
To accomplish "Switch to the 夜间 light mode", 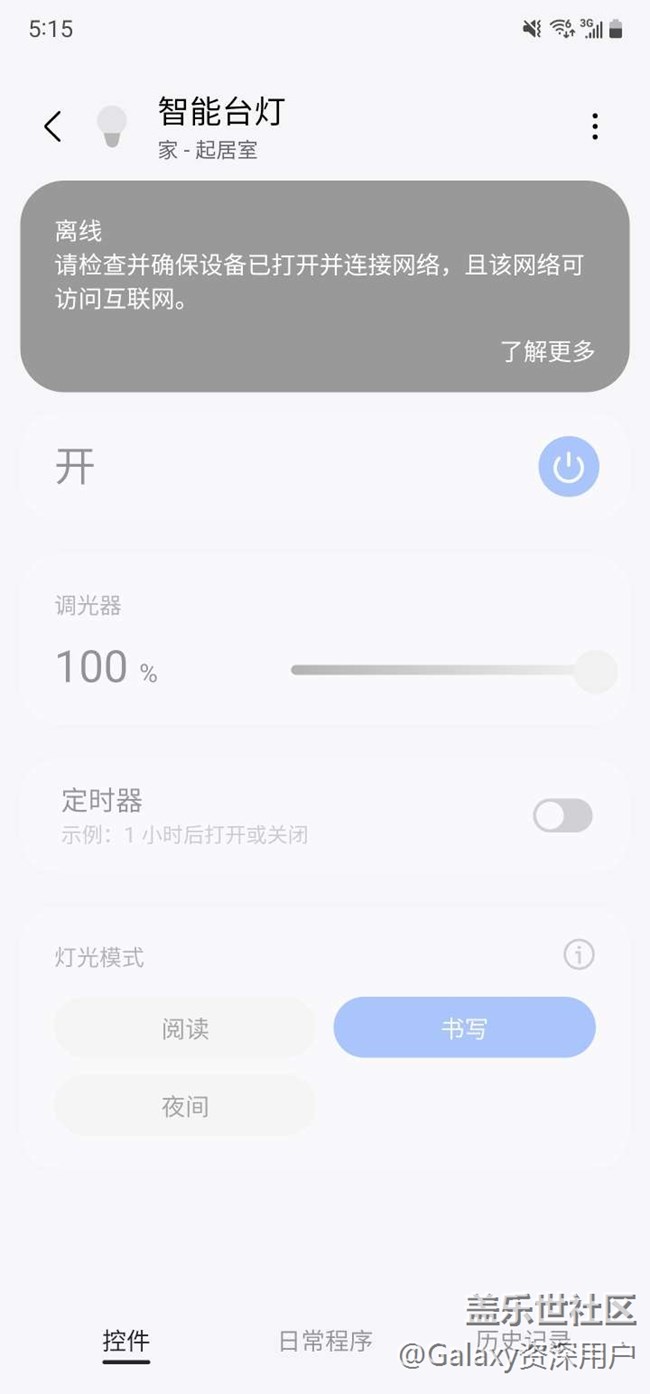I will (185, 1106).
